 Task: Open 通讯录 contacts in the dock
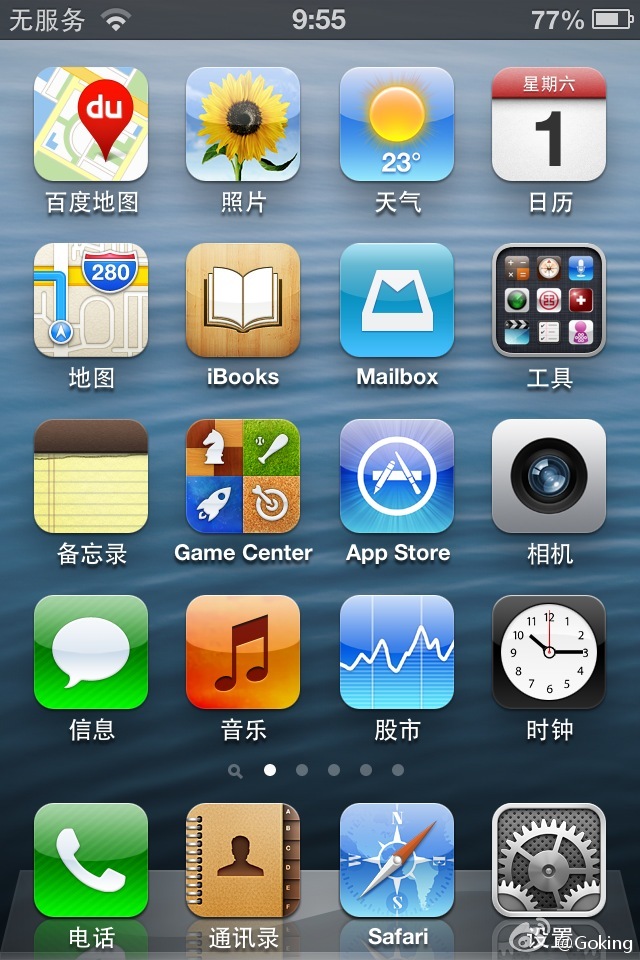[x=243, y=860]
